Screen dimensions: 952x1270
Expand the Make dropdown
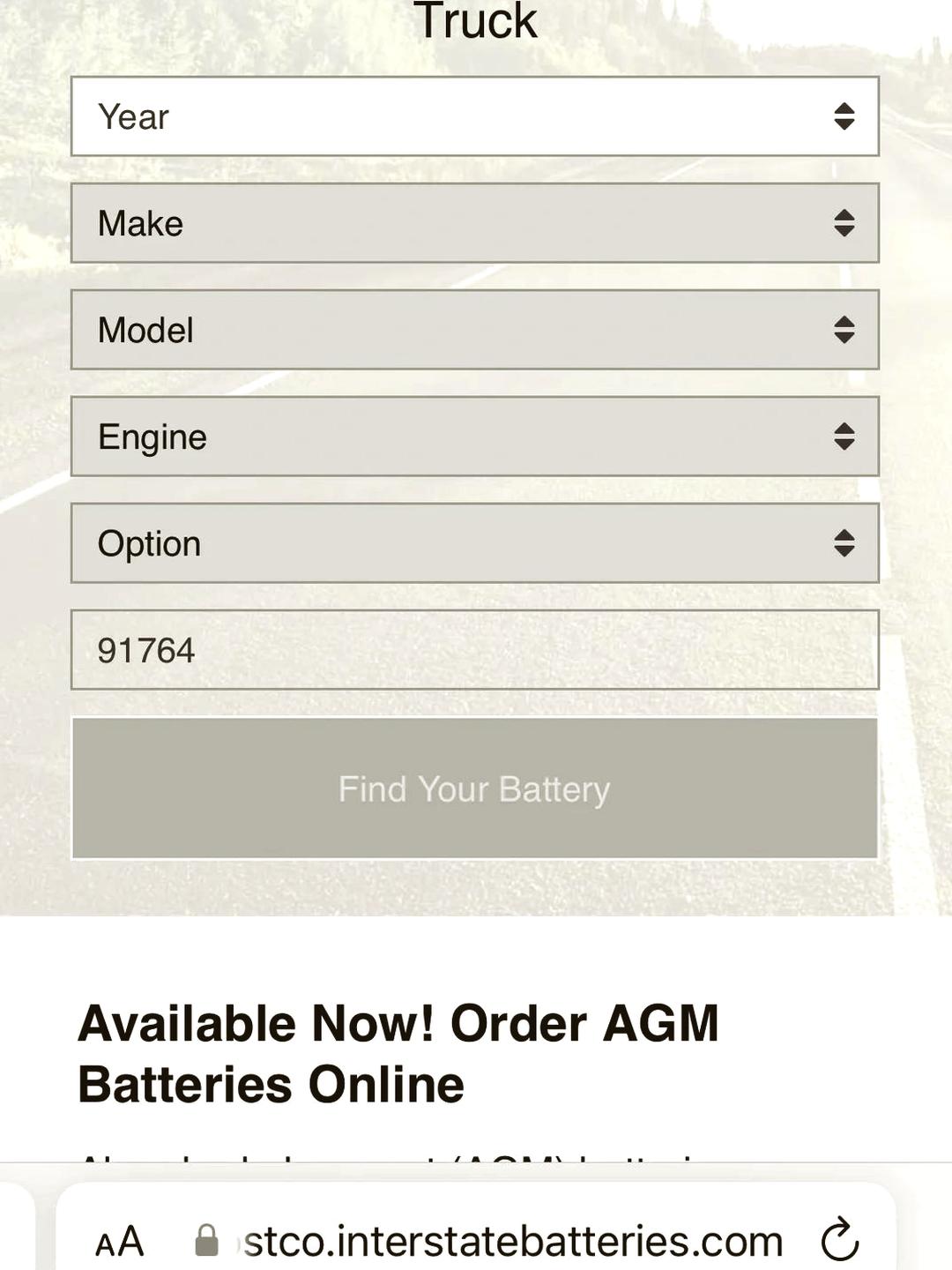pyautogui.click(x=474, y=223)
